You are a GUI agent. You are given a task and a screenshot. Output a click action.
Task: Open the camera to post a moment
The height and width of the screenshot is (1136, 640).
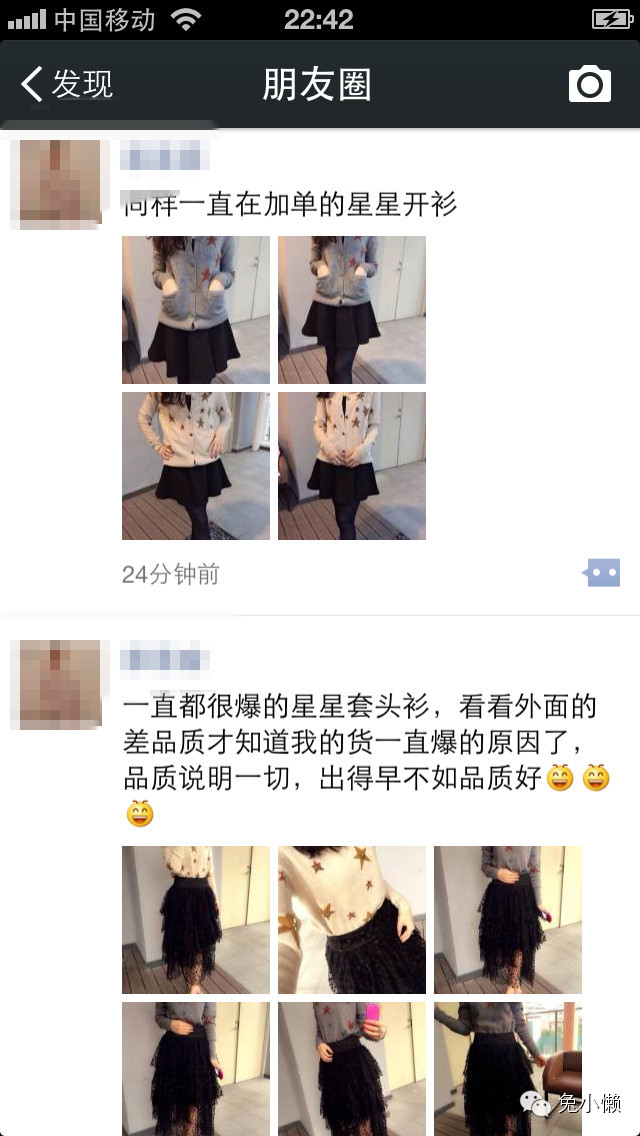(589, 85)
